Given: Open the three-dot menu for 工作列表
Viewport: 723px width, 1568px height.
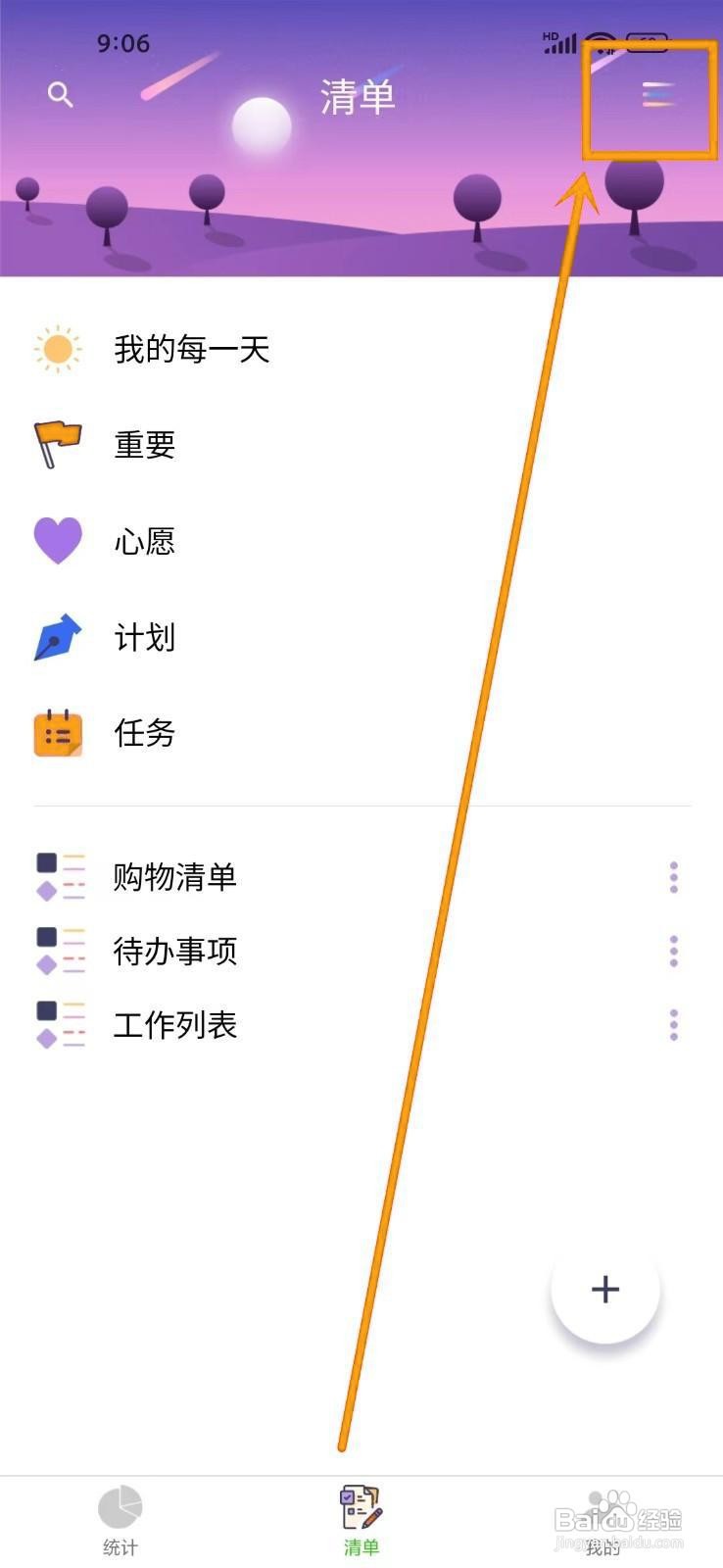Looking at the screenshot, I should [673, 1025].
